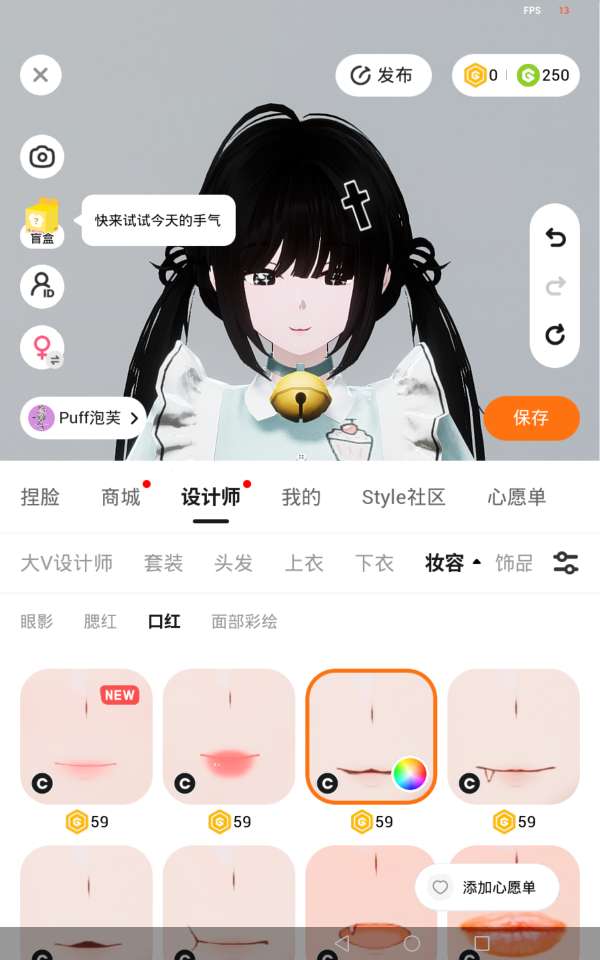Choose the 眼影 makeup subcategory
The height and width of the screenshot is (960, 600).
point(37,621)
